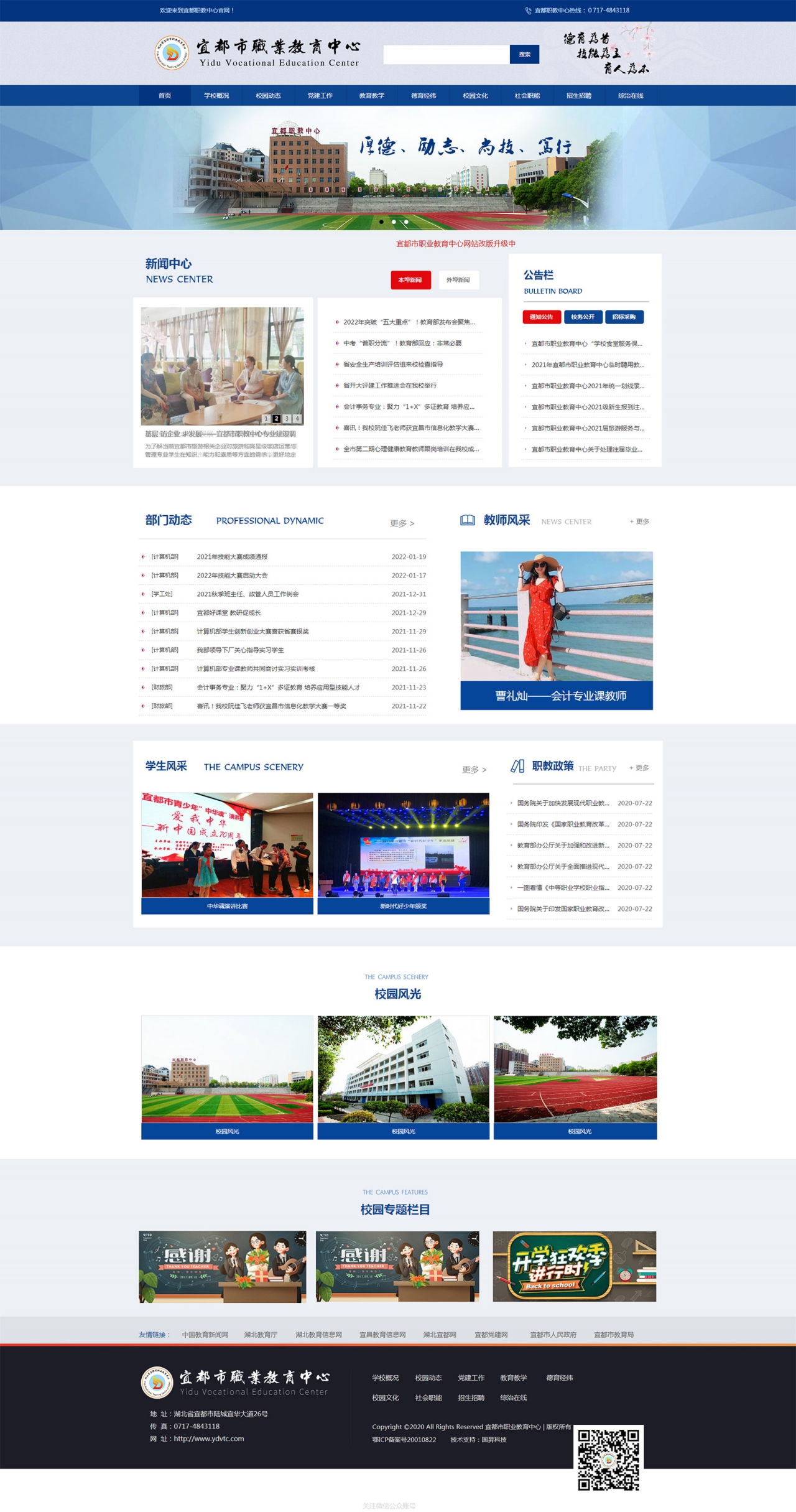796x1512 pixels.
Task: Open news 中考"普职分流"教育部回应
Action: [x=402, y=343]
